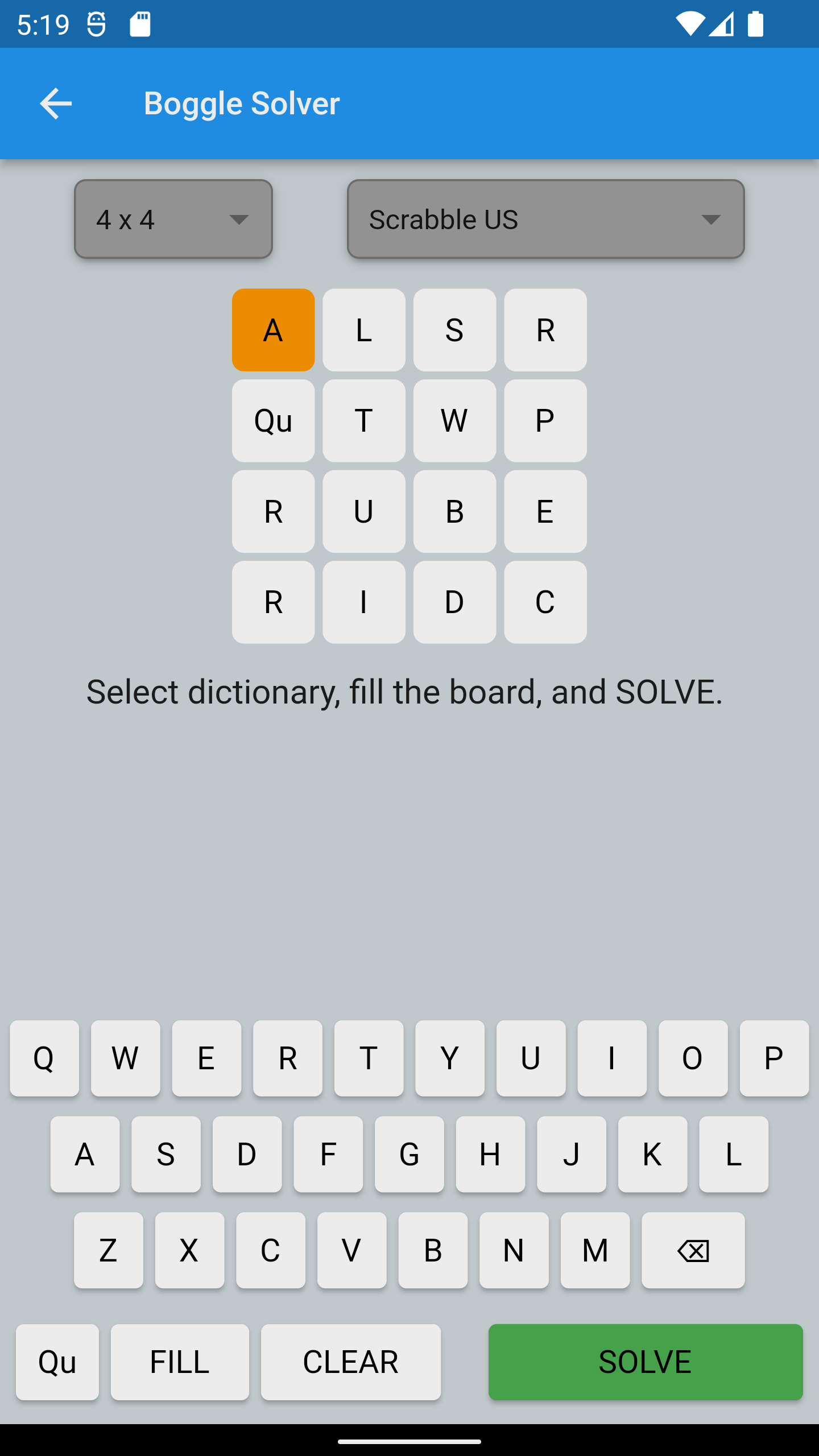The width and height of the screenshot is (819, 1456).
Task: Type the letter M key
Action: [x=595, y=1250]
